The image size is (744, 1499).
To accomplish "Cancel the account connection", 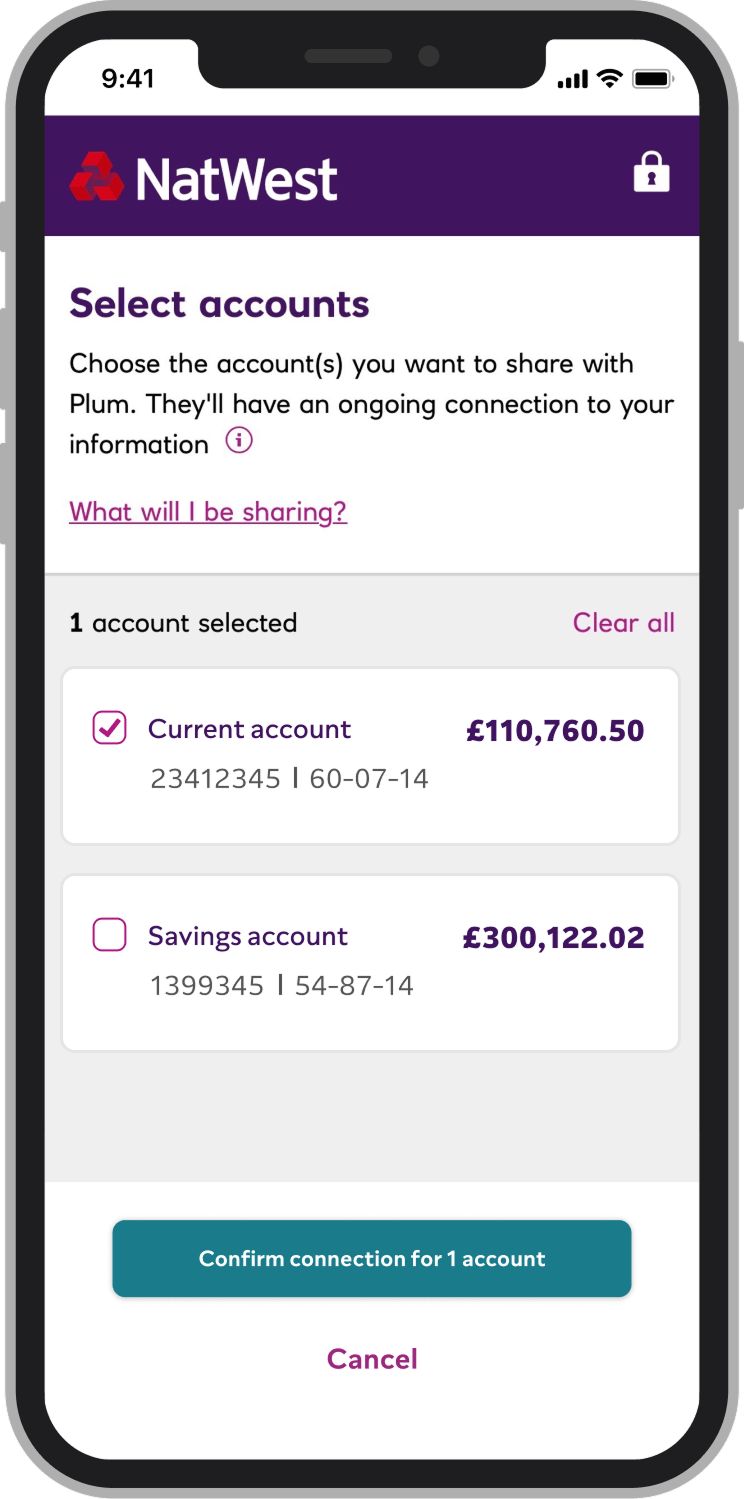I will point(372,1358).
